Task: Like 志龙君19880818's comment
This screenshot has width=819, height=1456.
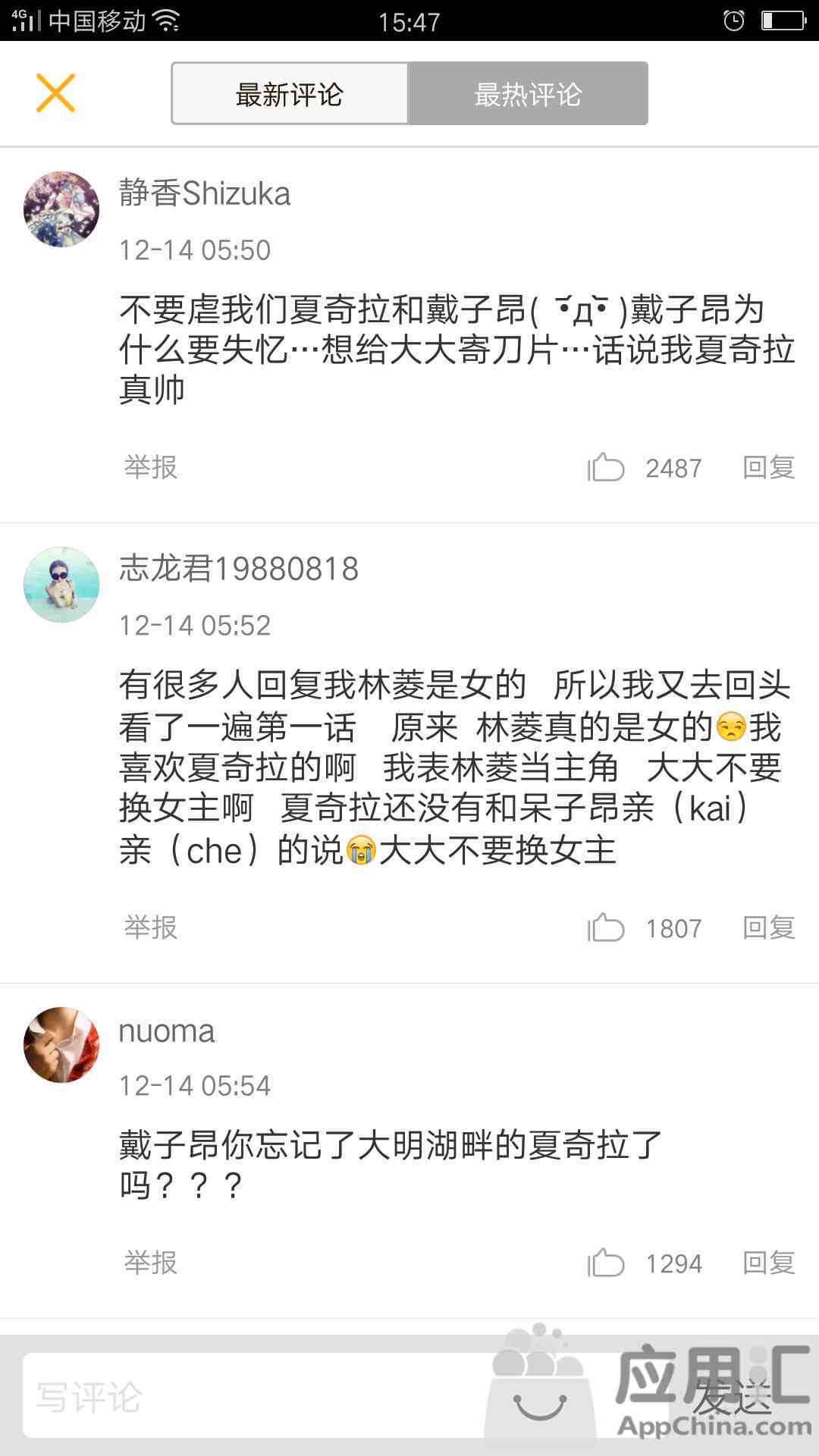Action: (606, 927)
